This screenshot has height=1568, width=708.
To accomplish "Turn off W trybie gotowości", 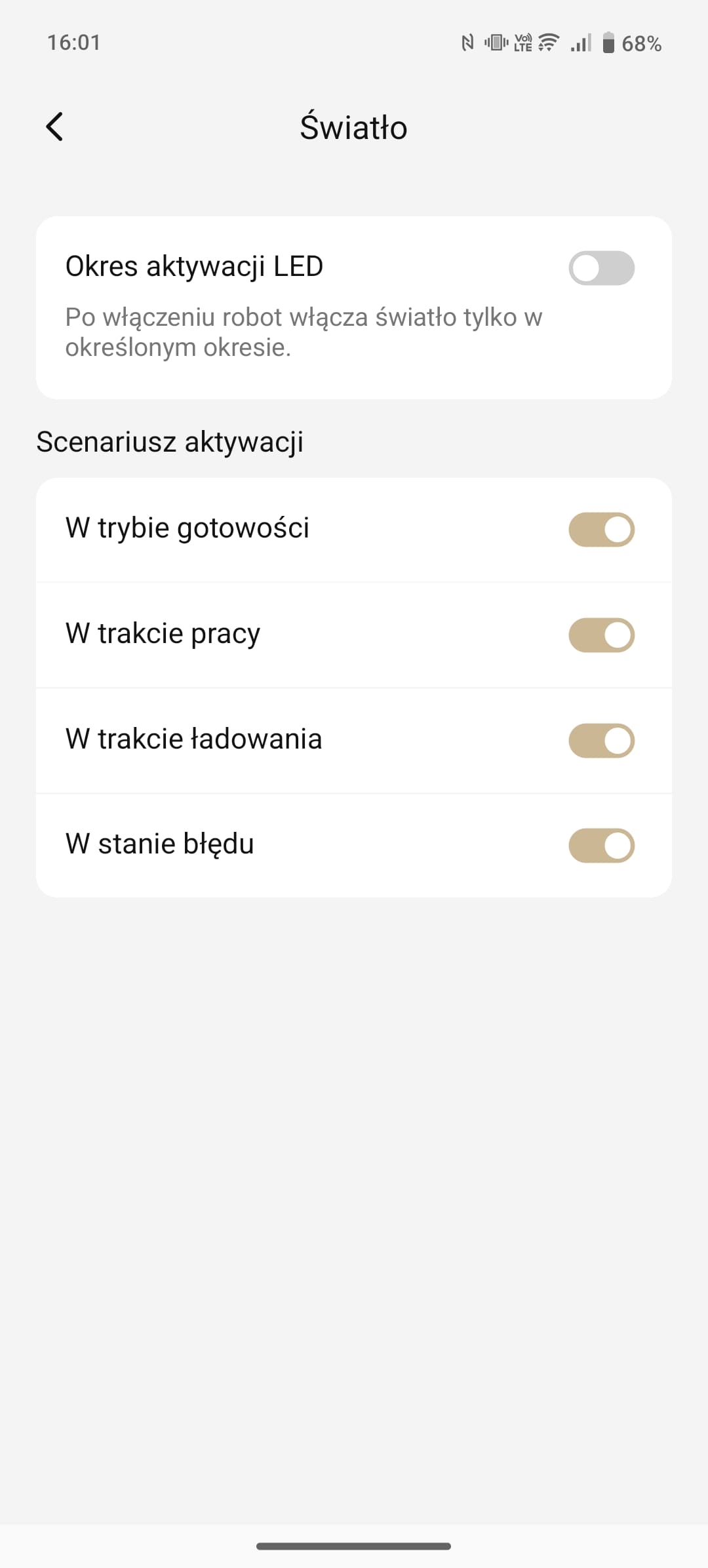I will click(601, 530).
